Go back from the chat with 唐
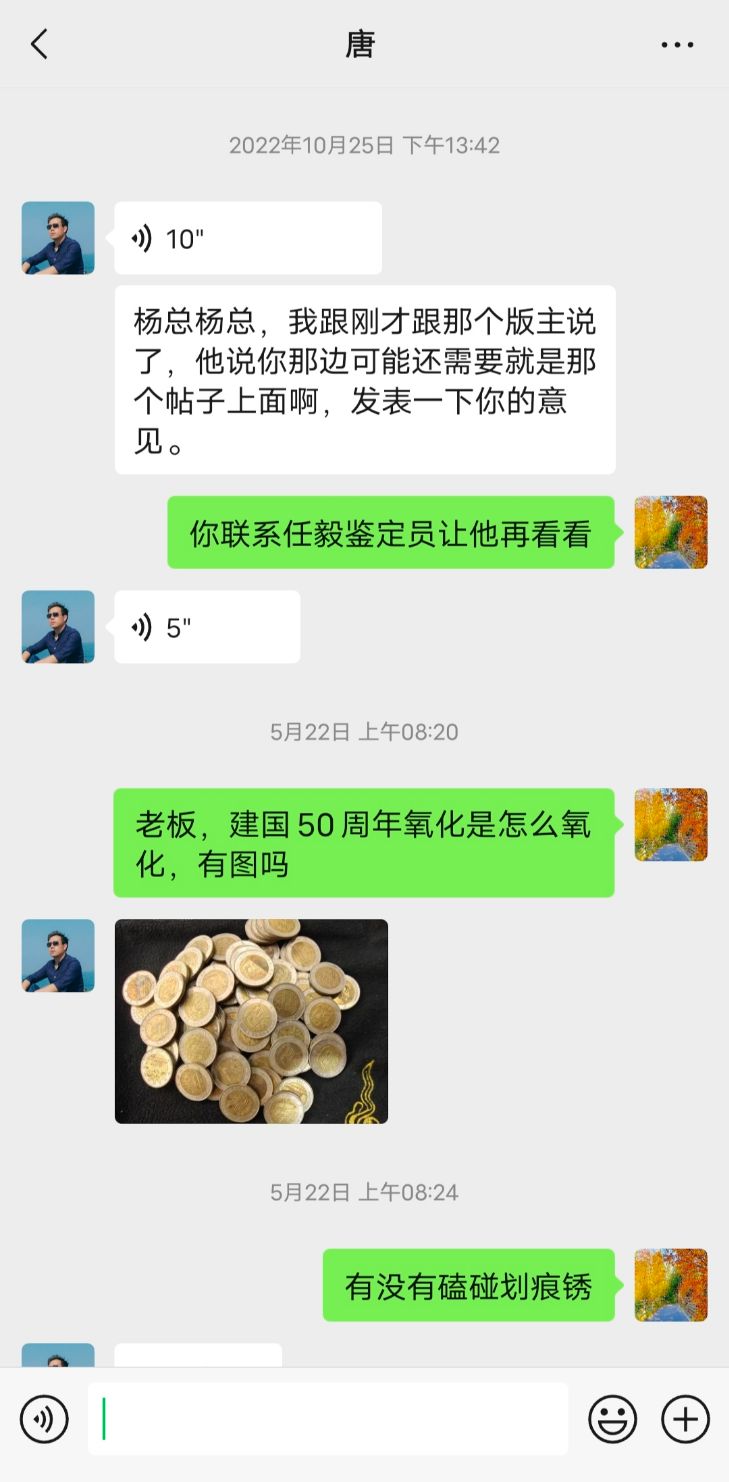The height and width of the screenshot is (1482, 729). coord(39,44)
